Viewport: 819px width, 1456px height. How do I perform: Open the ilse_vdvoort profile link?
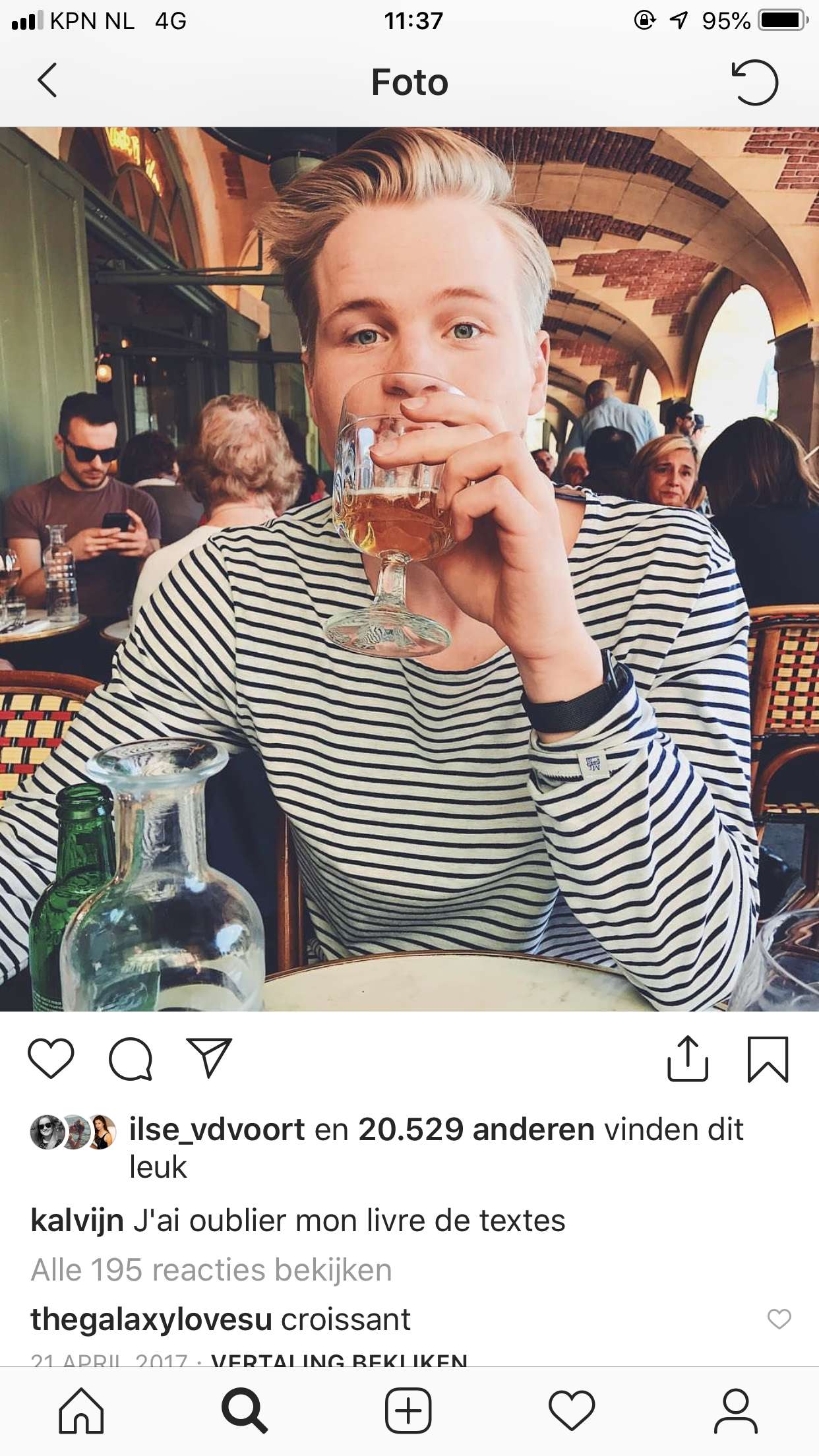(x=217, y=1130)
